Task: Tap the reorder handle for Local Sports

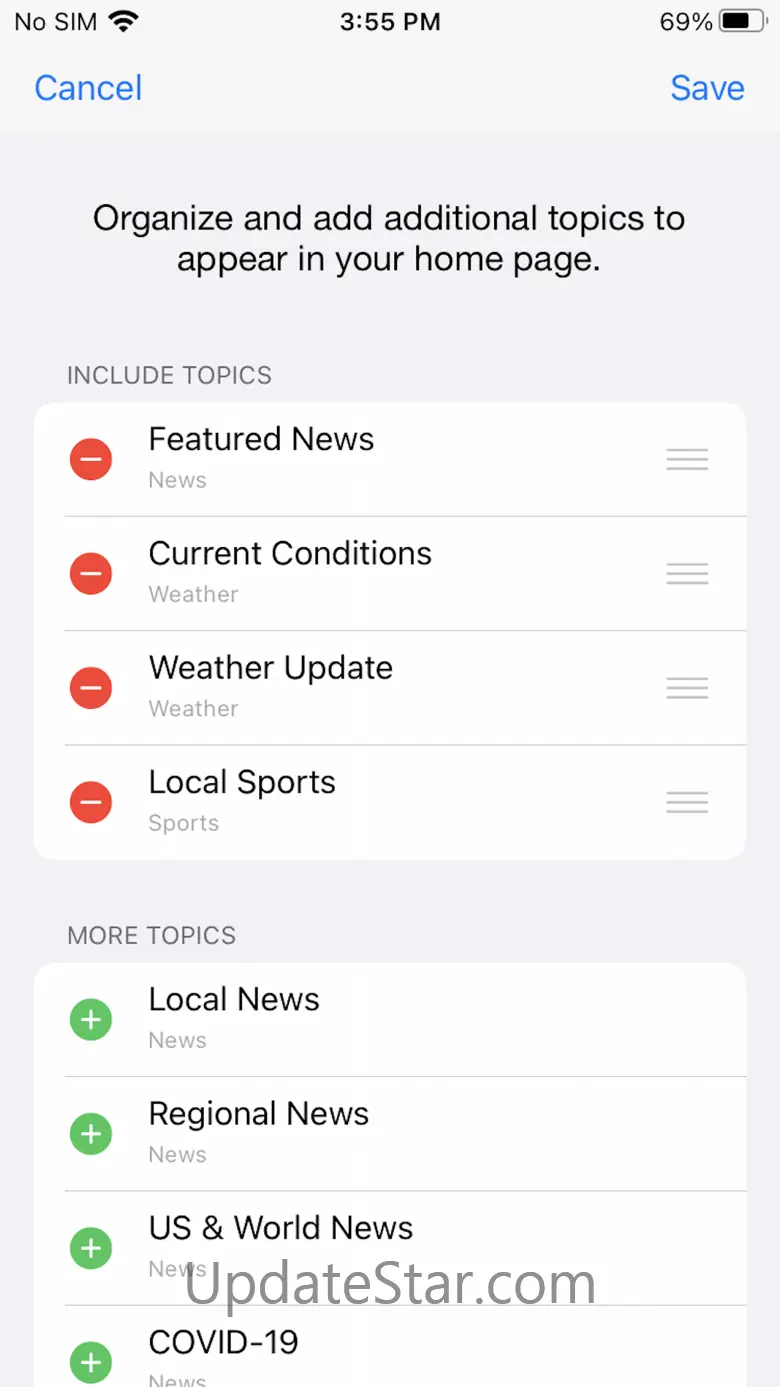Action: pos(687,802)
